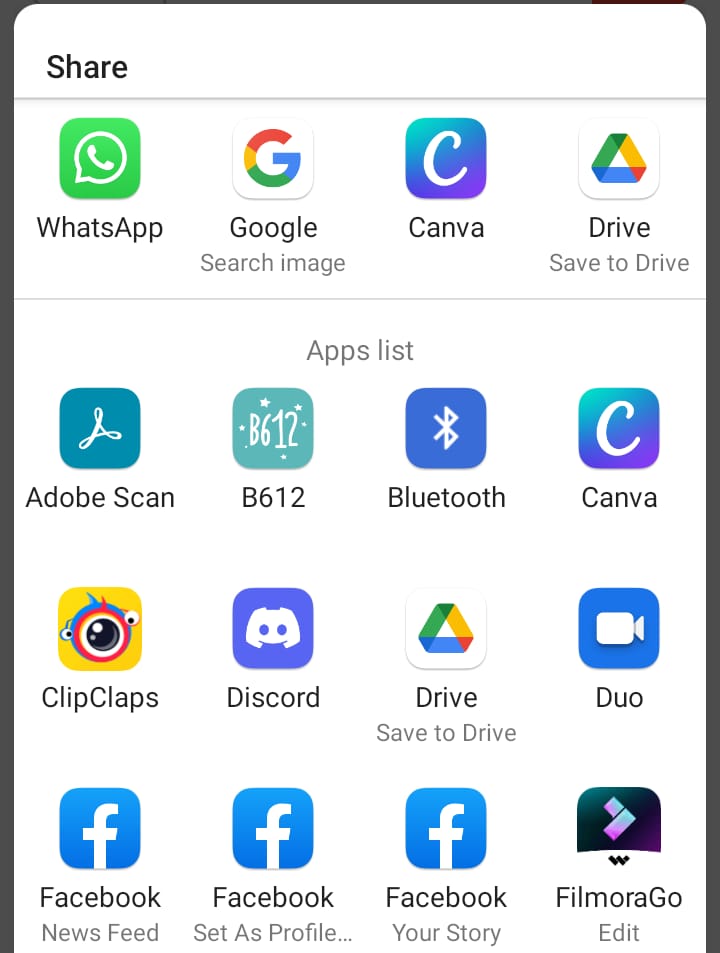720x953 pixels.
Task: Open Canva in the suggested apps row
Action: click(446, 160)
